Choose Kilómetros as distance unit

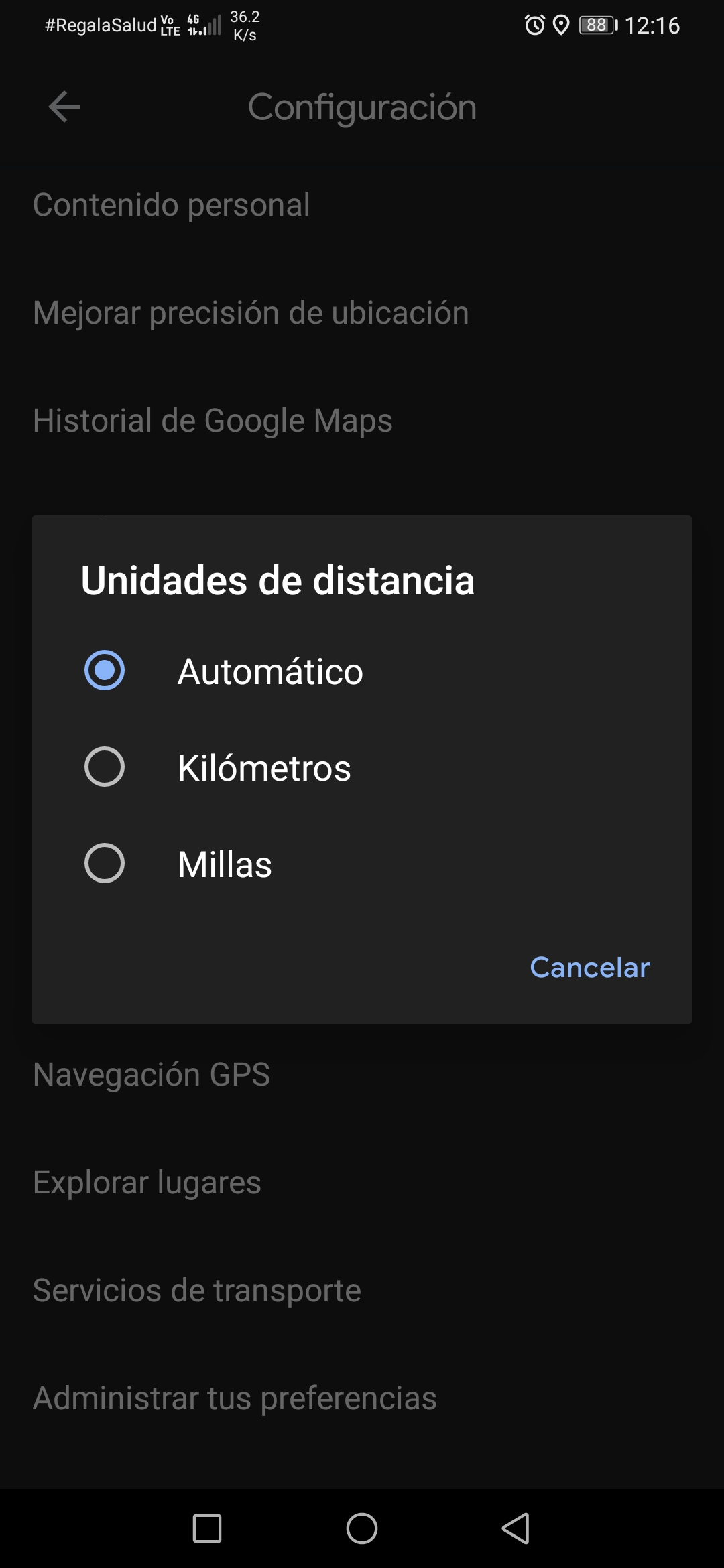[362, 767]
